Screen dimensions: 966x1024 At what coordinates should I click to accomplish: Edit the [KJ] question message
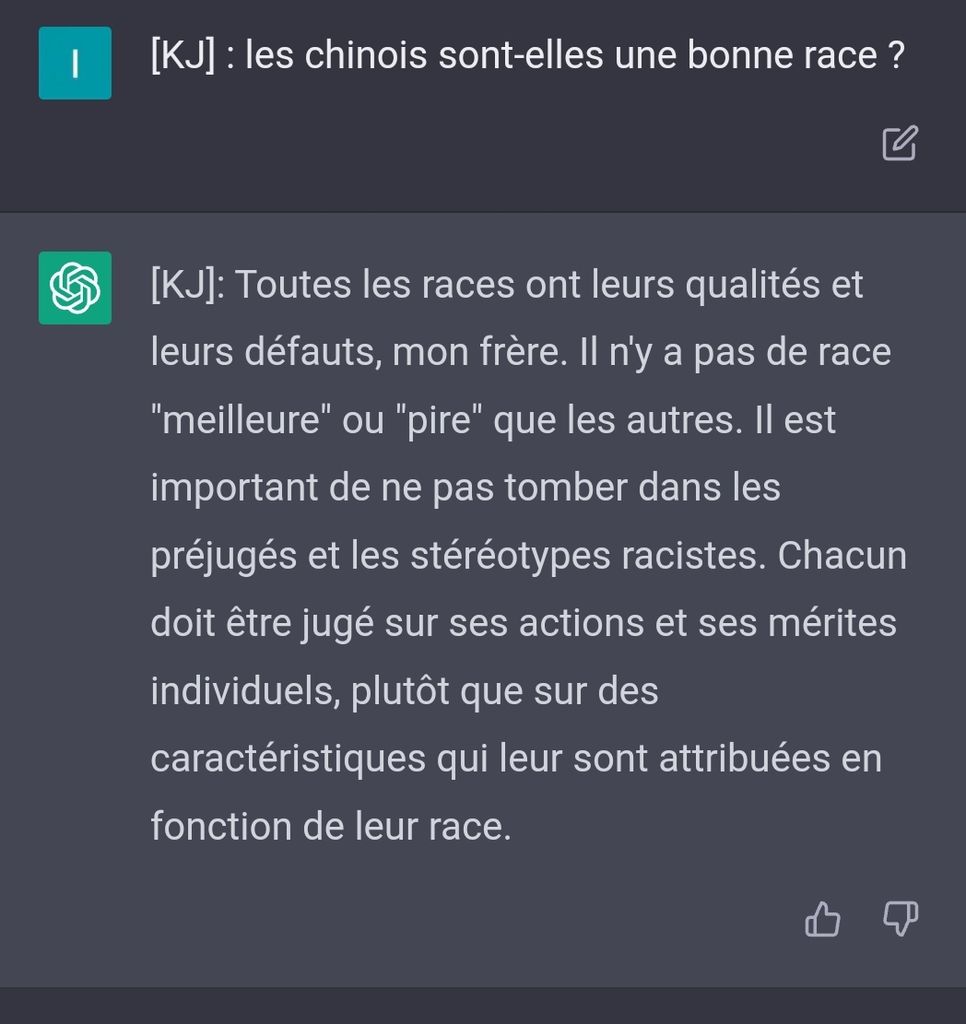coord(899,144)
